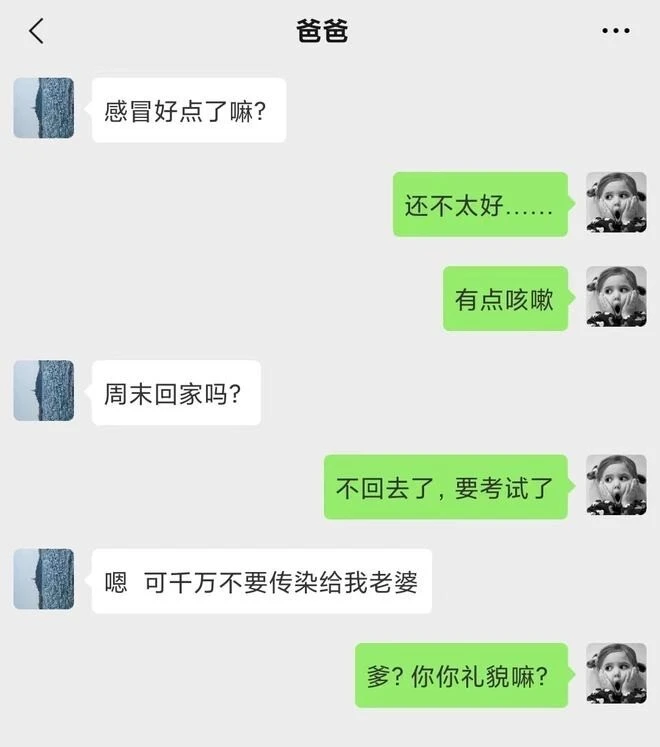Tap dad's avatar next to 周末回家吗?
This screenshot has height=747, width=660.
click(44, 391)
